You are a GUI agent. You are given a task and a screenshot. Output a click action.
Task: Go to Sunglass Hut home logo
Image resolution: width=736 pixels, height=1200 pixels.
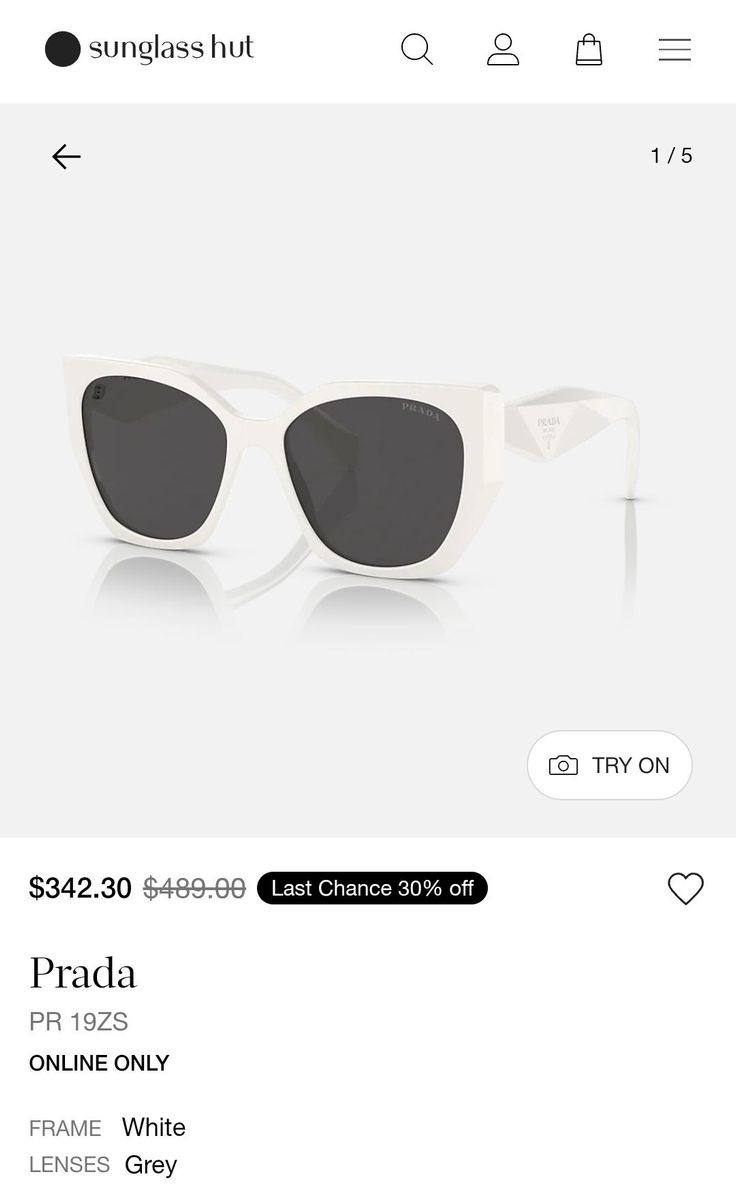pyautogui.click(x=150, y=49)
